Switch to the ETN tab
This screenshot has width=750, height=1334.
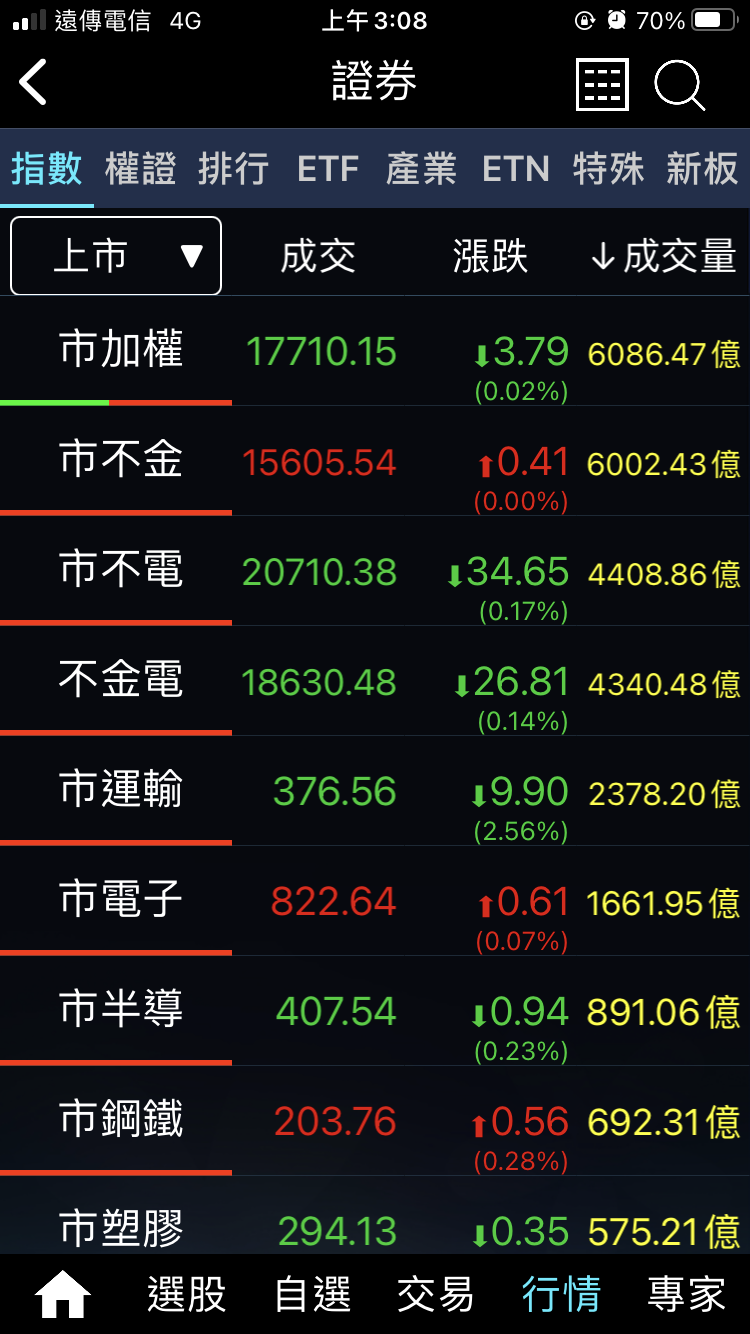point(515,169)
